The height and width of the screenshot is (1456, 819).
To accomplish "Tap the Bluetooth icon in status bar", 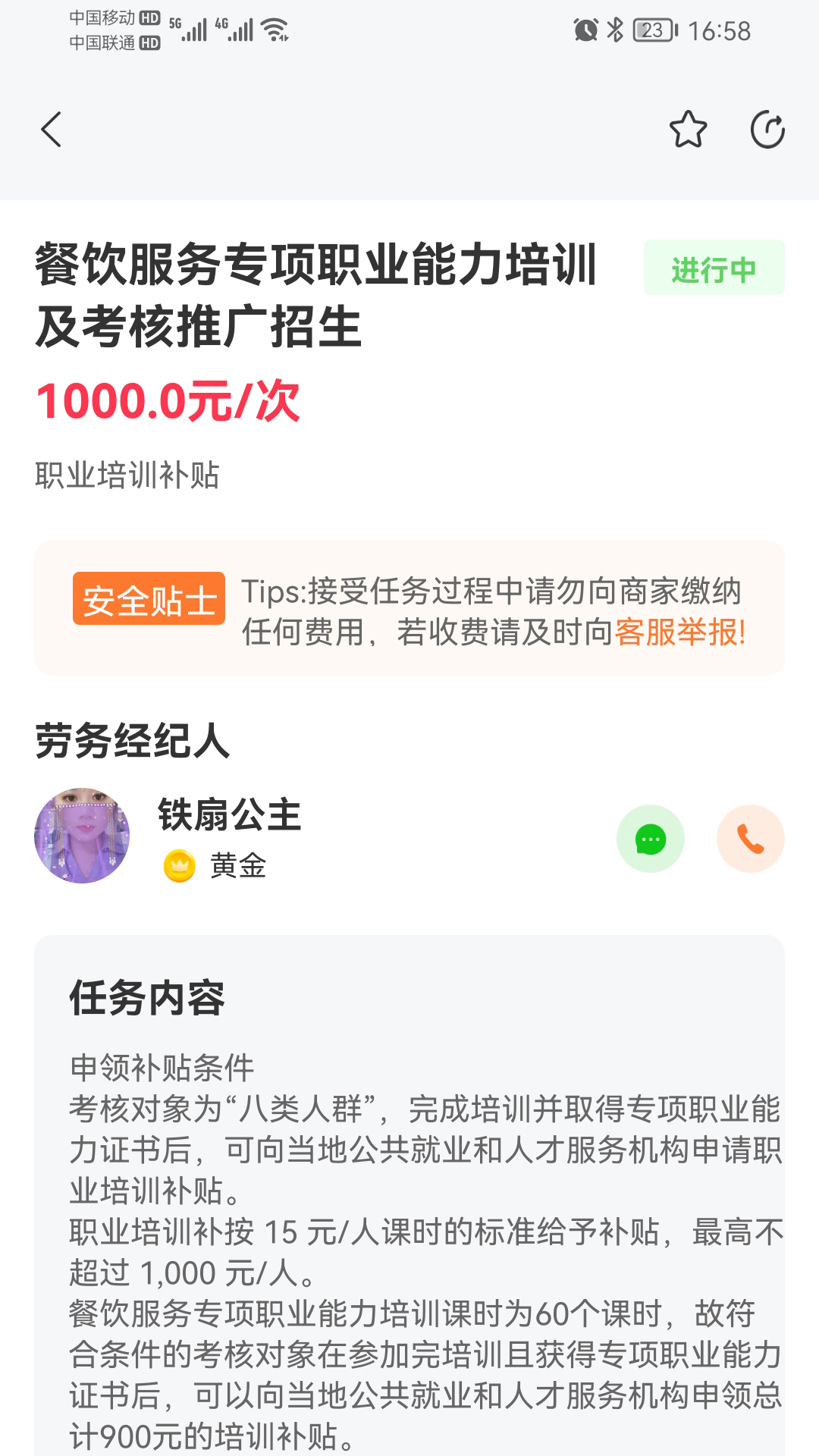I will point(616,27).
